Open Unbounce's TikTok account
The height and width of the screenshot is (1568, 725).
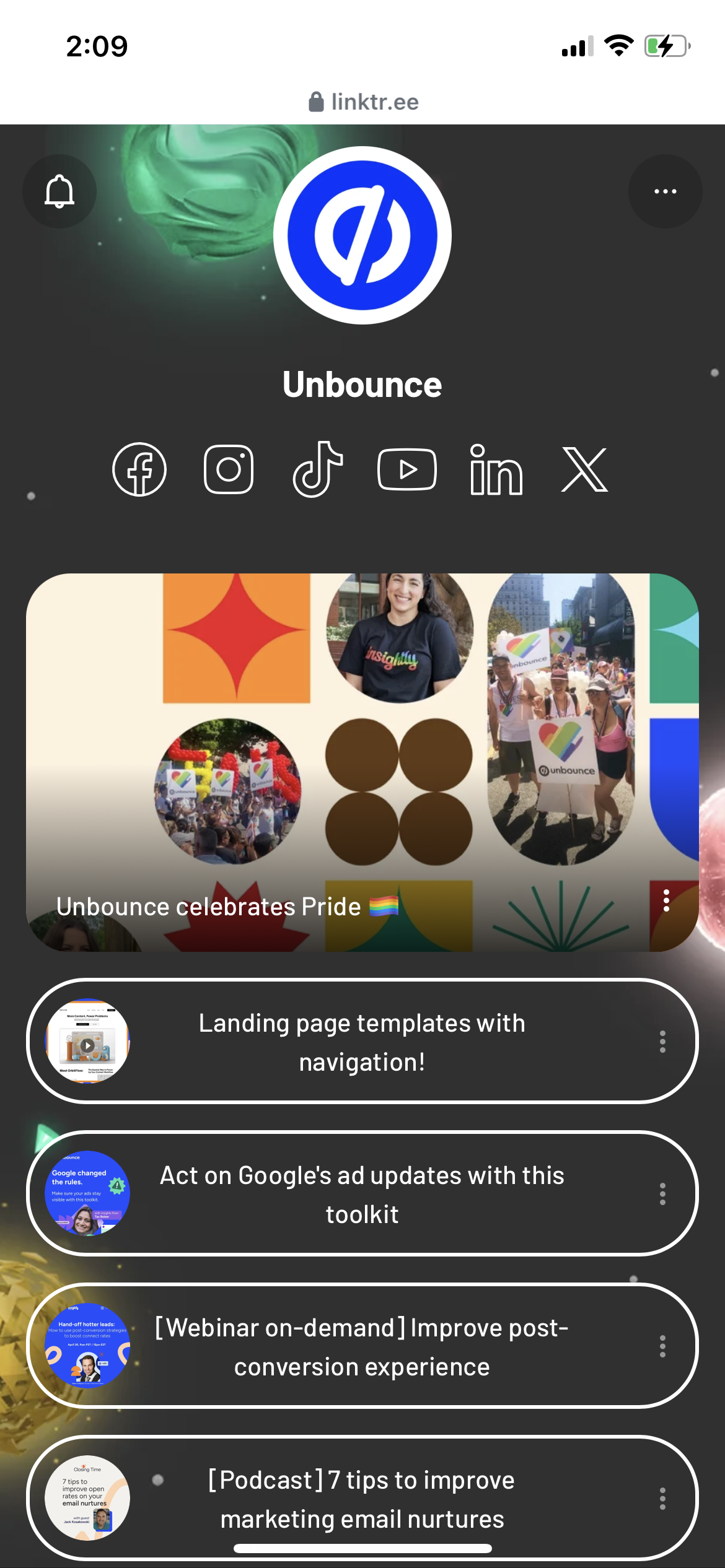tap(318, 469)
